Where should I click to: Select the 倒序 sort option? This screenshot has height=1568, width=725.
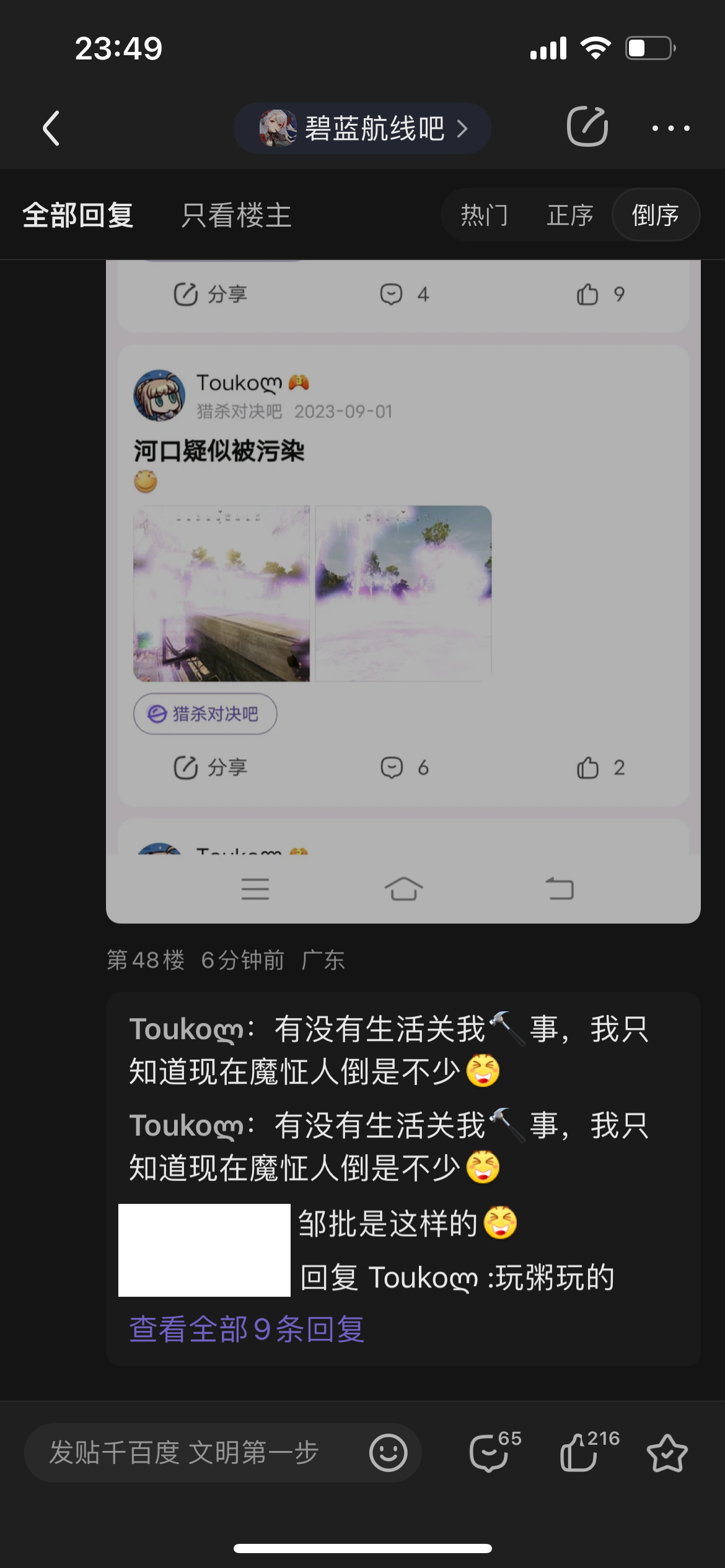tap(656, 216)
